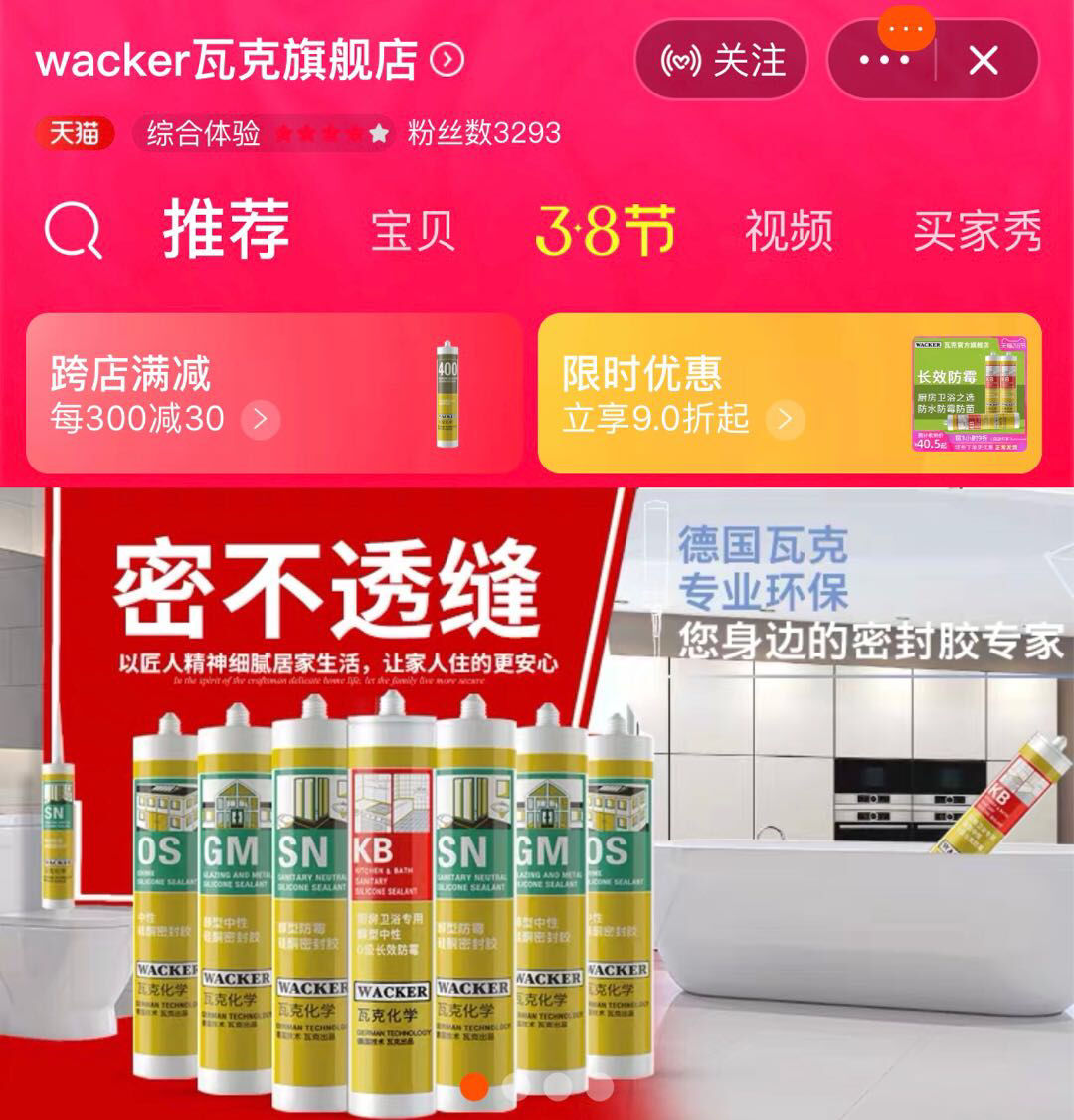This screenshot has height=1120, width=1074.
Task: Open the 3·8节 tab
Action: pos(605,230)
